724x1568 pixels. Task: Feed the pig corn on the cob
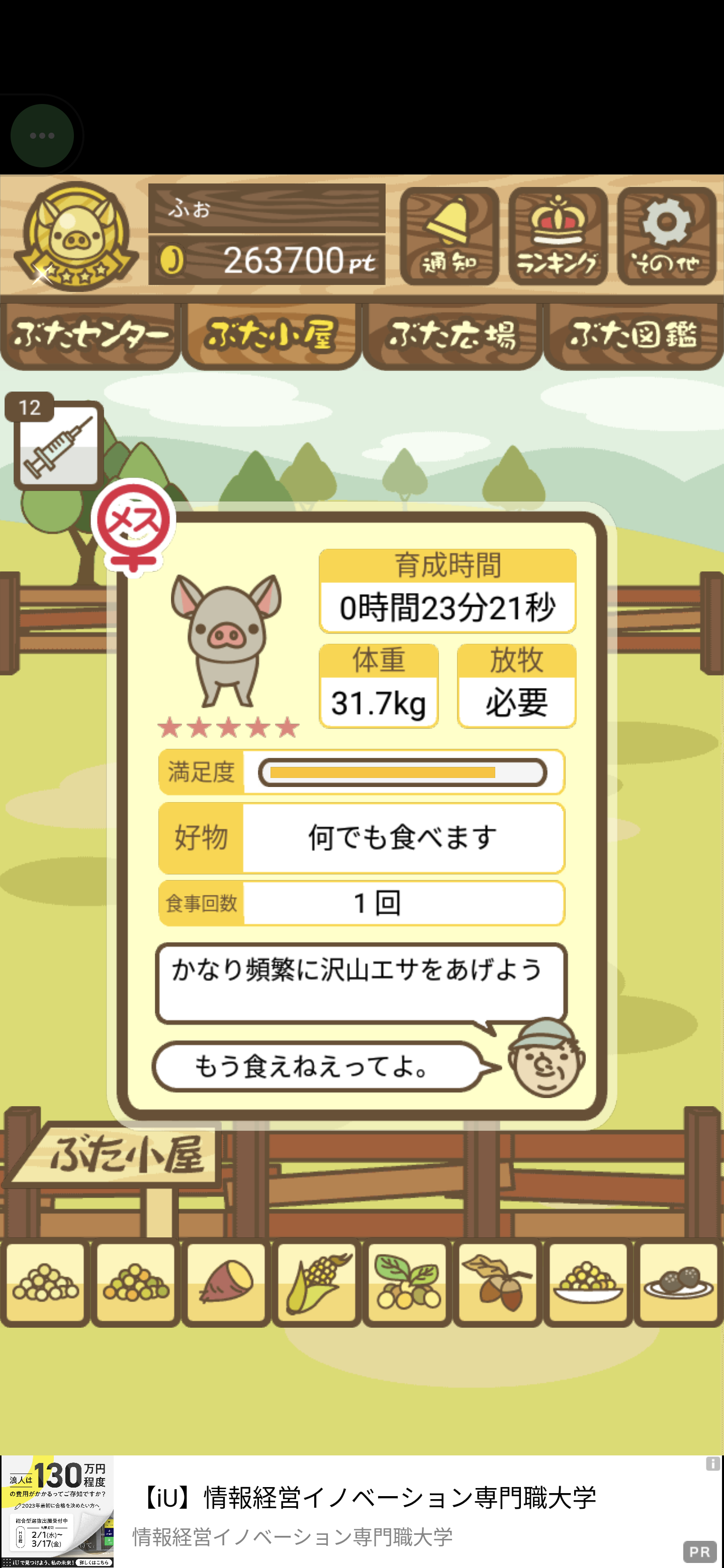(317, 1283)
